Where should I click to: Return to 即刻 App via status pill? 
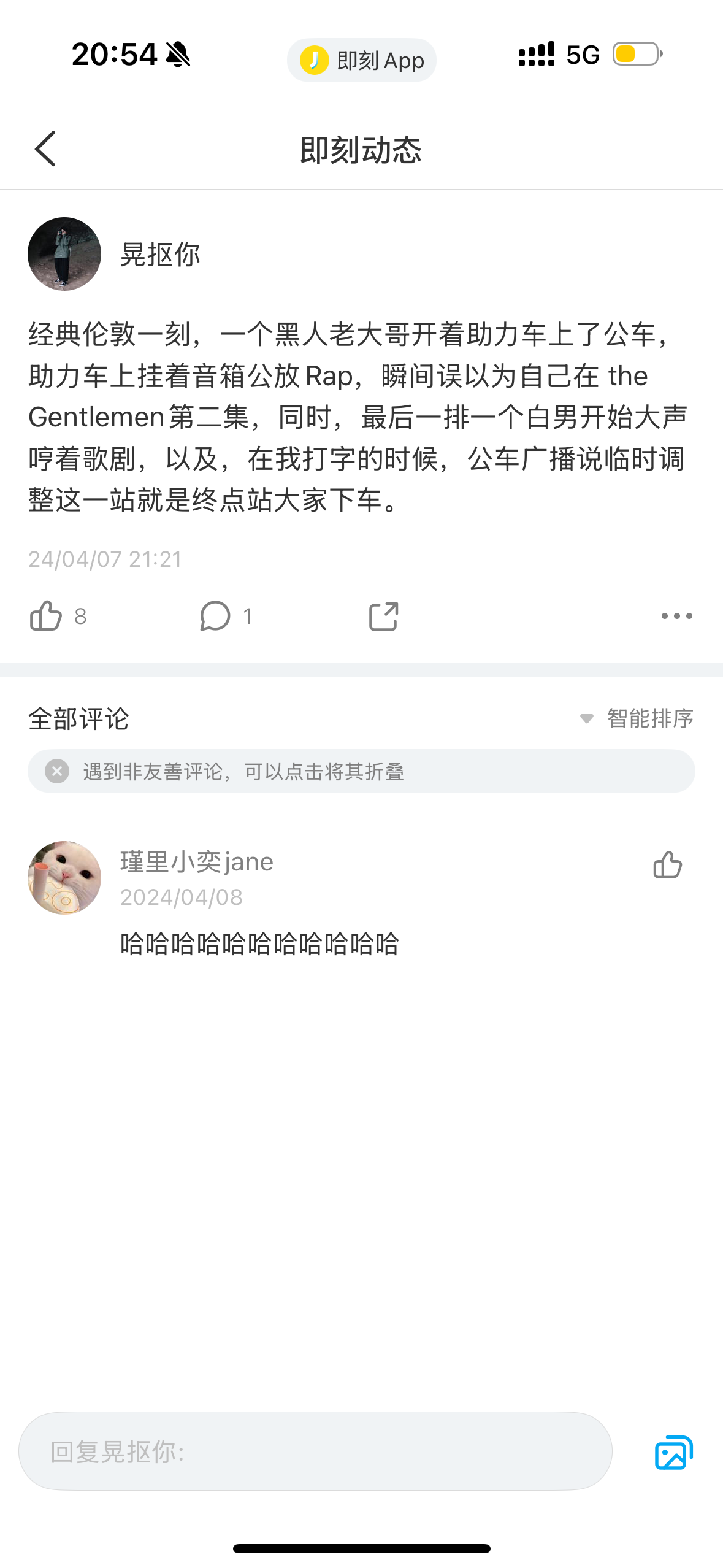point(362,60)
